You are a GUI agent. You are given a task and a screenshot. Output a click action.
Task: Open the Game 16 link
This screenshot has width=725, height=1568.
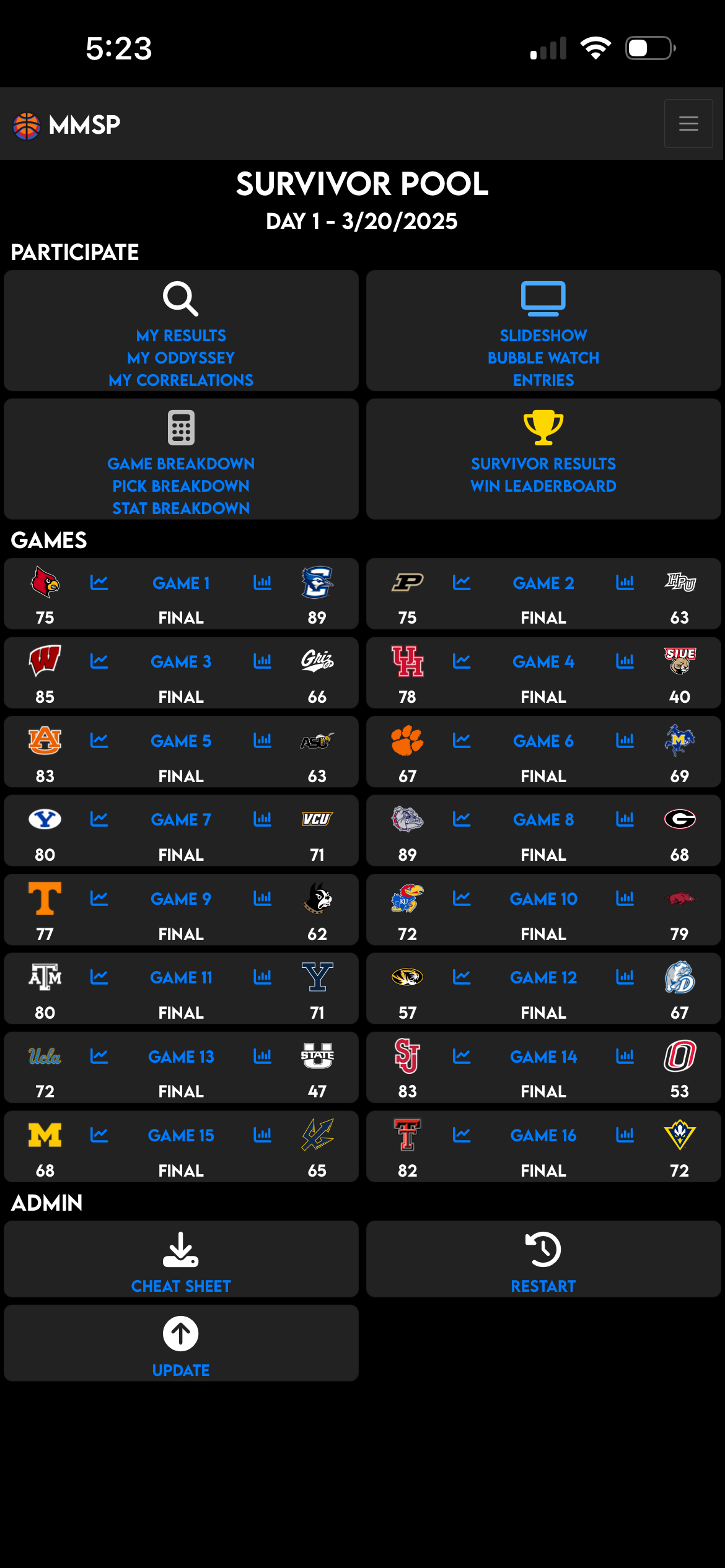(543, 1136)
